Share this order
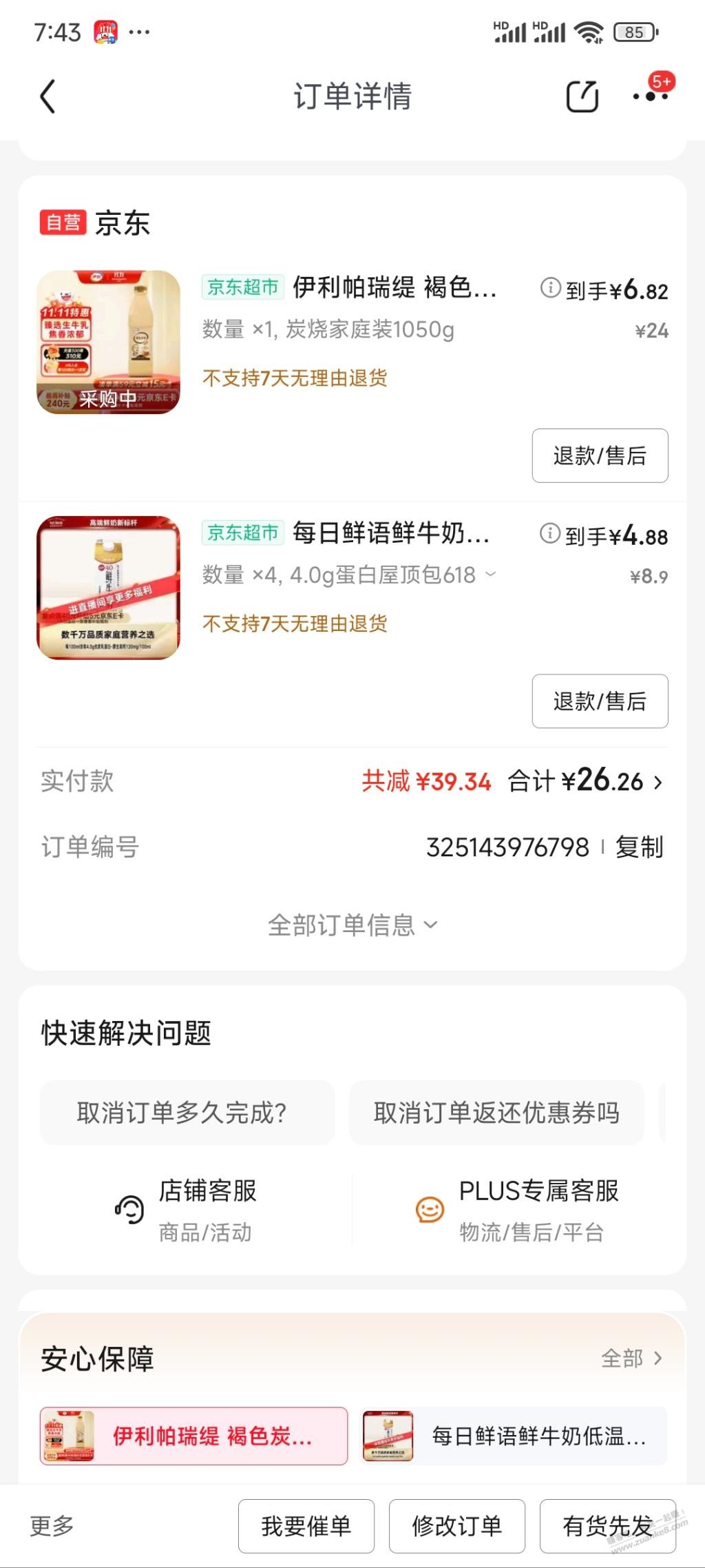Image resolution: width=705 pixels, height=1568 pixels. 582,96
